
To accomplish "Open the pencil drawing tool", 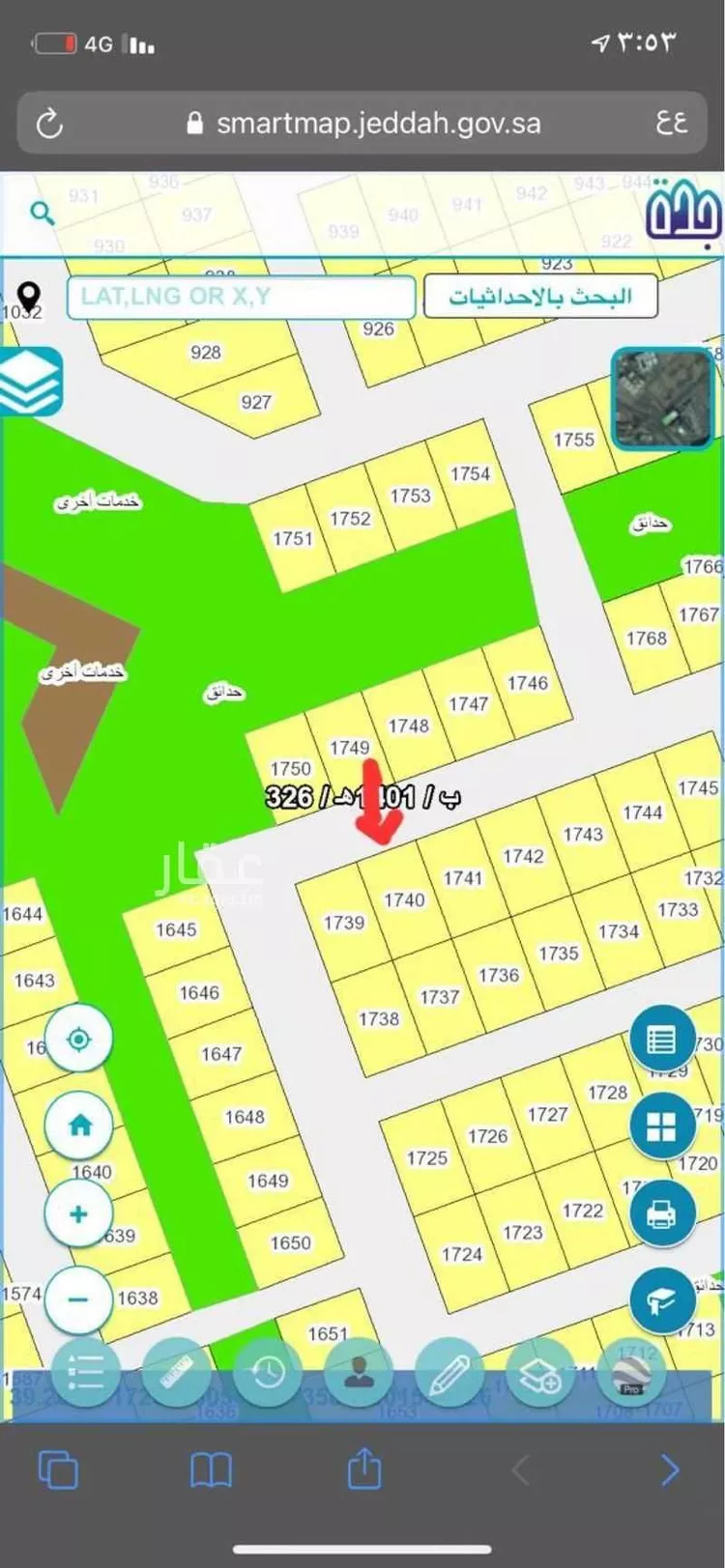I will (x=449, y=1372).
